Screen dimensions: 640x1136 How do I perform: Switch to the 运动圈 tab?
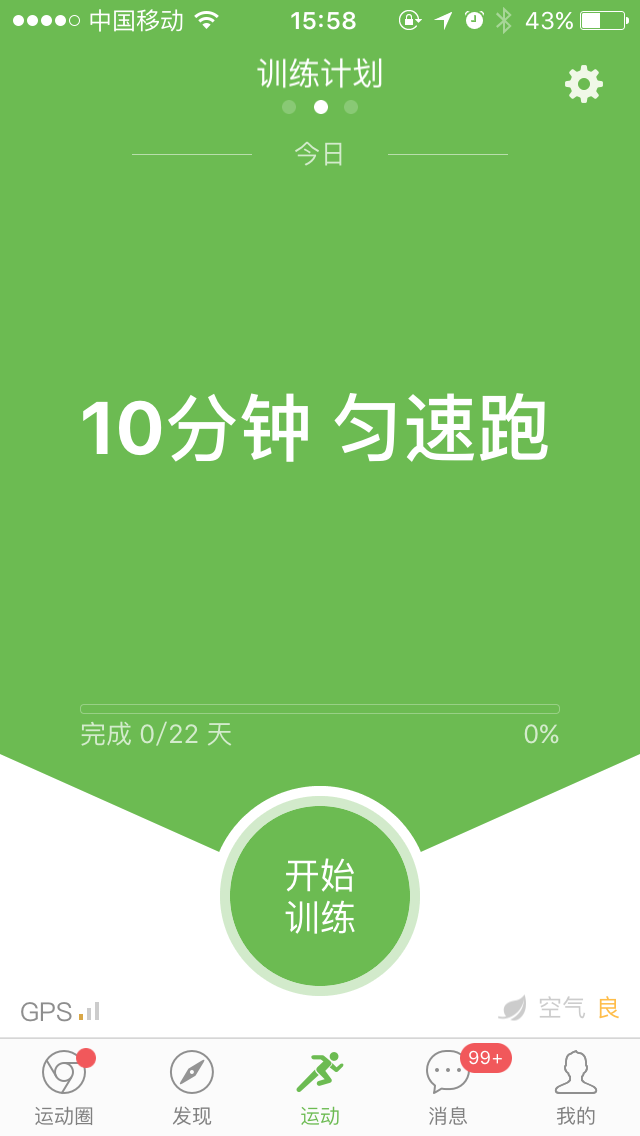pyautogui.click(x=64, y=1088)
